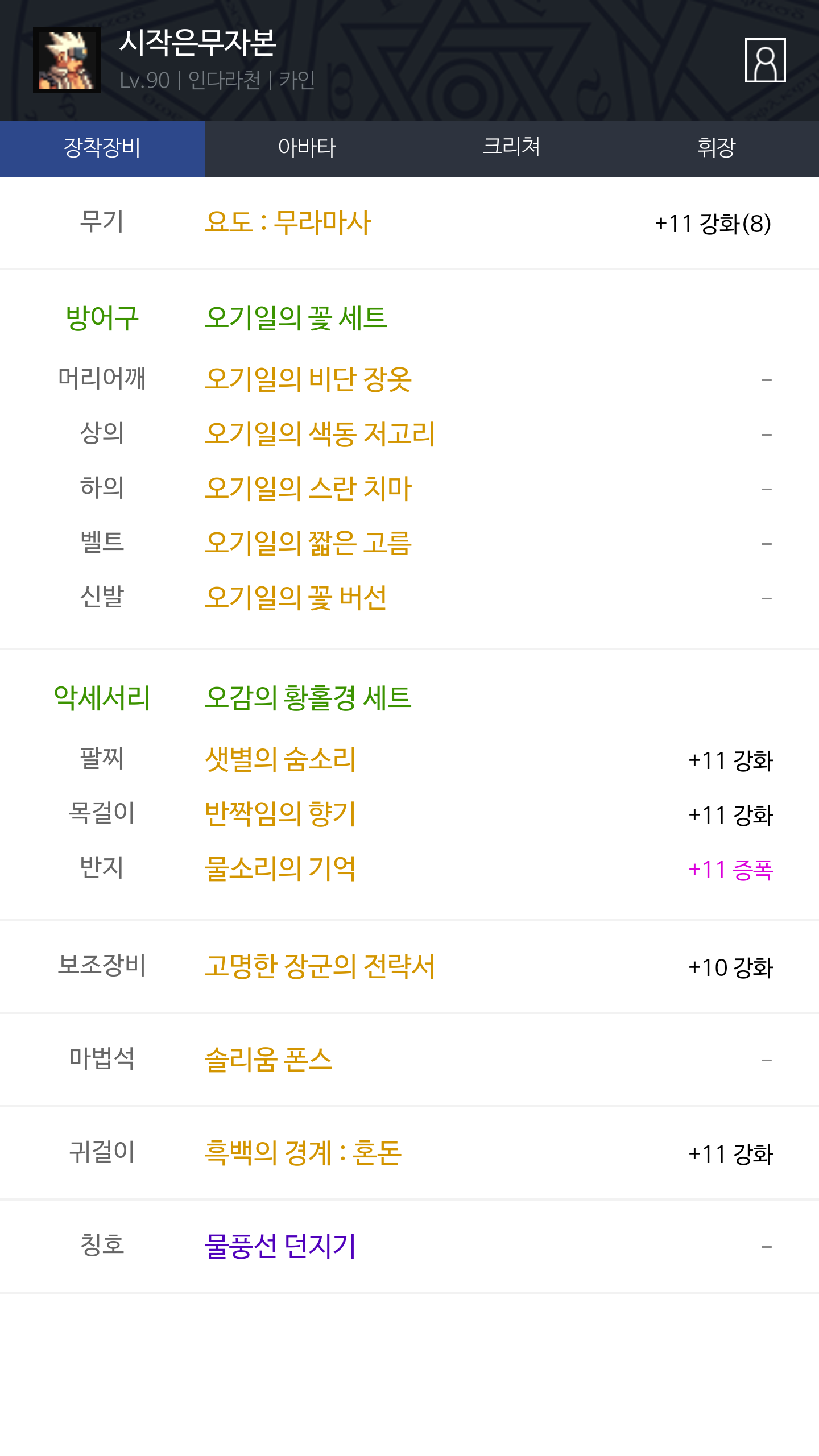Open the 오기일의 색동 저고리 item

point(320,434)
